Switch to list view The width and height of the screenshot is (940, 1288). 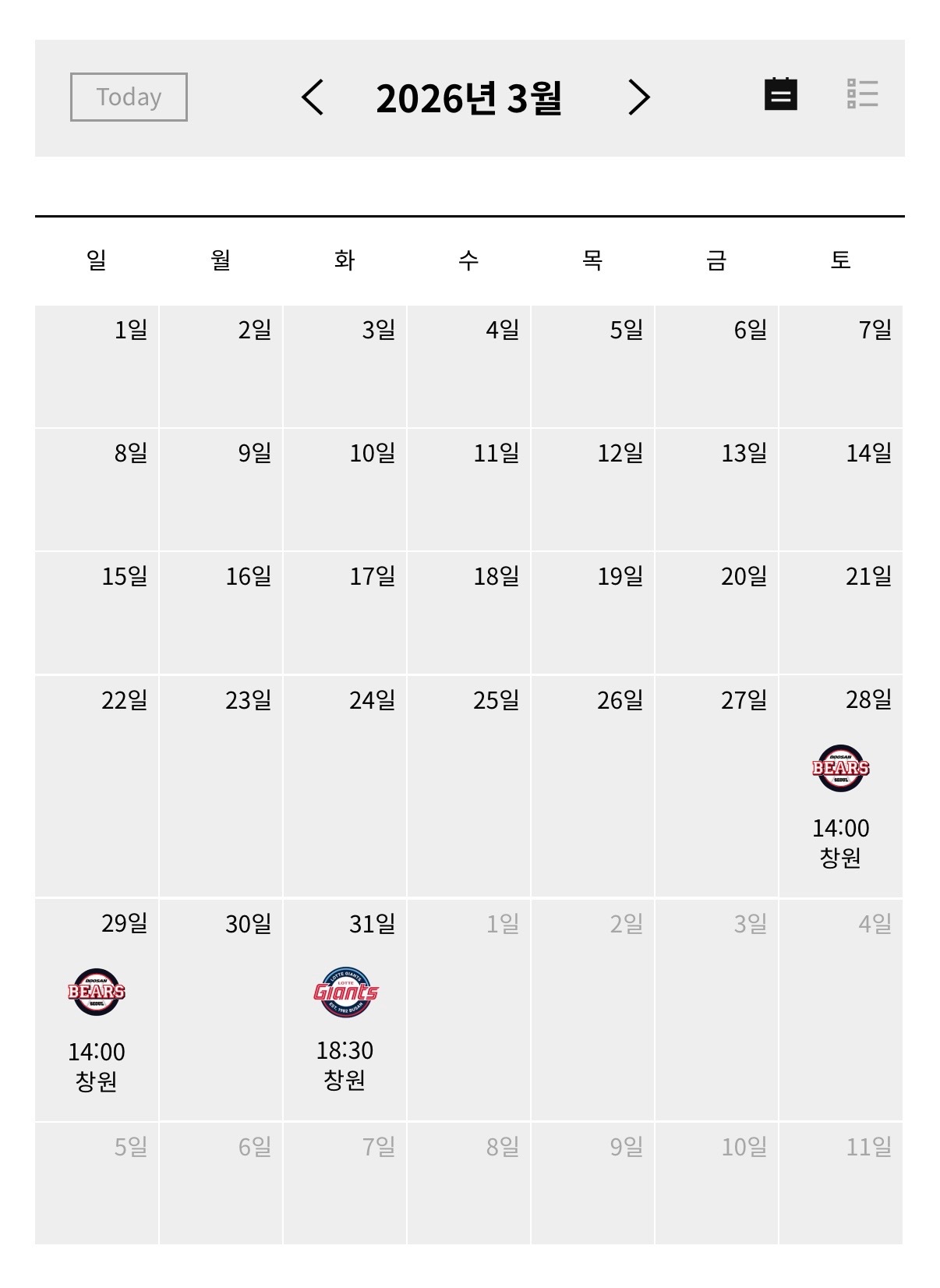pos(863,94)
